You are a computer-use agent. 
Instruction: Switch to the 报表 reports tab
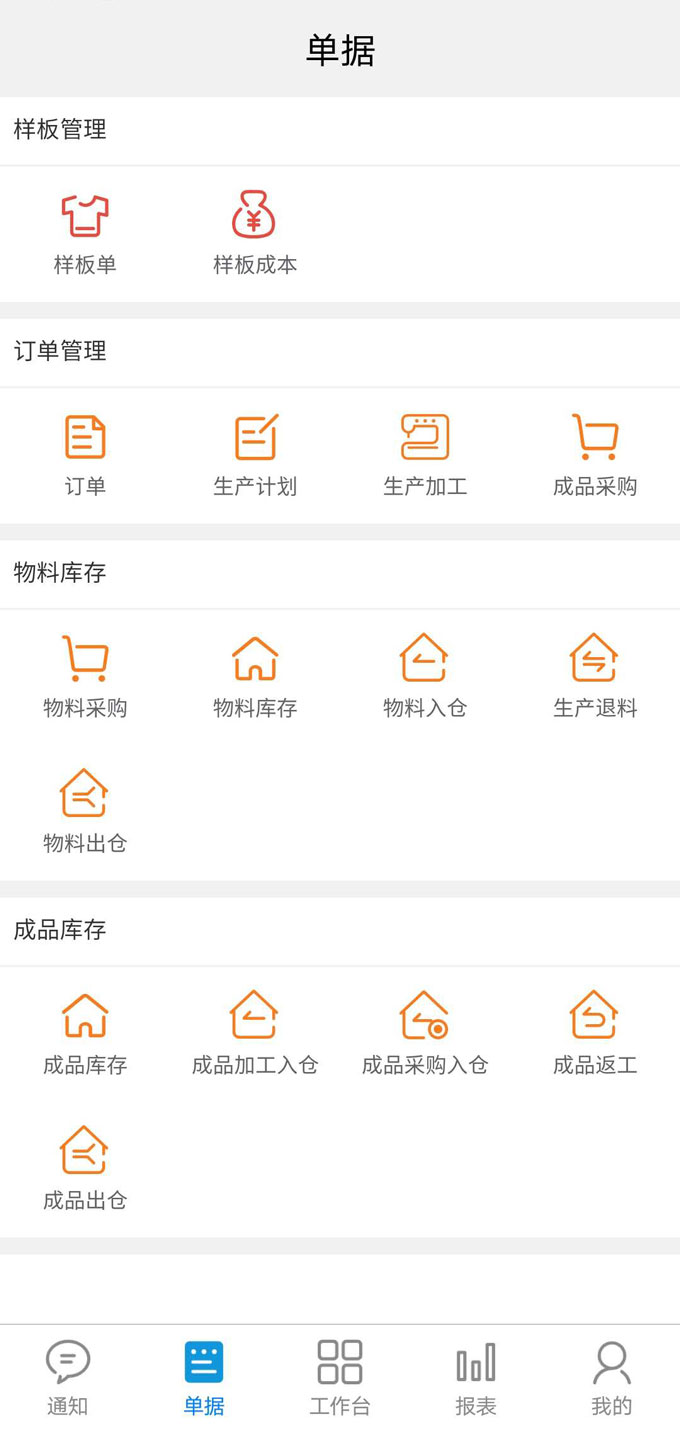(x=476, y=1378)
